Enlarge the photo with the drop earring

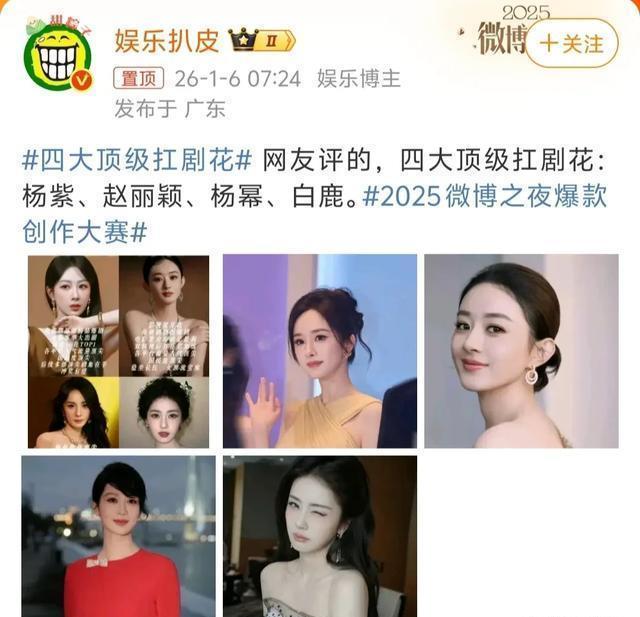[x=521, y=350]
